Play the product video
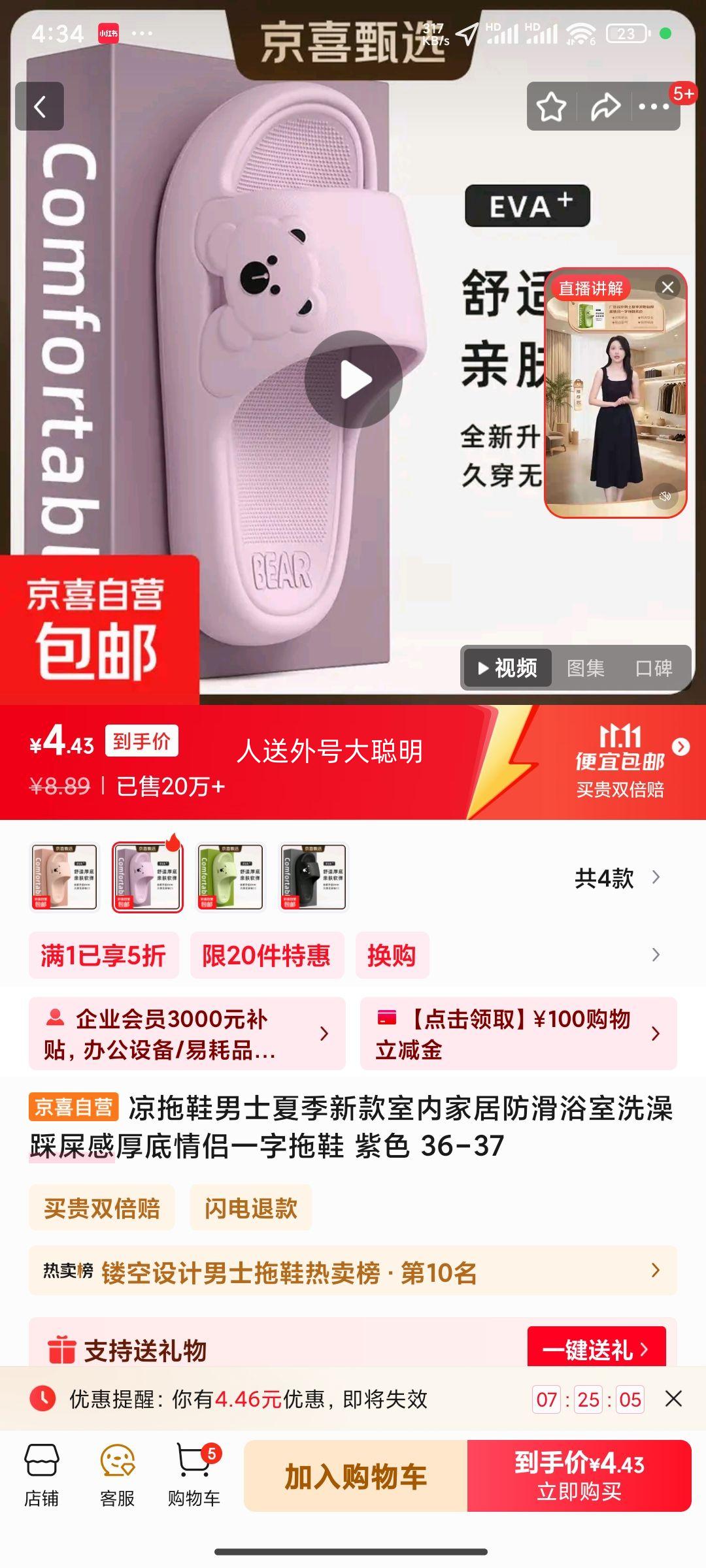Screen dimensions: 706x1568 354,380
